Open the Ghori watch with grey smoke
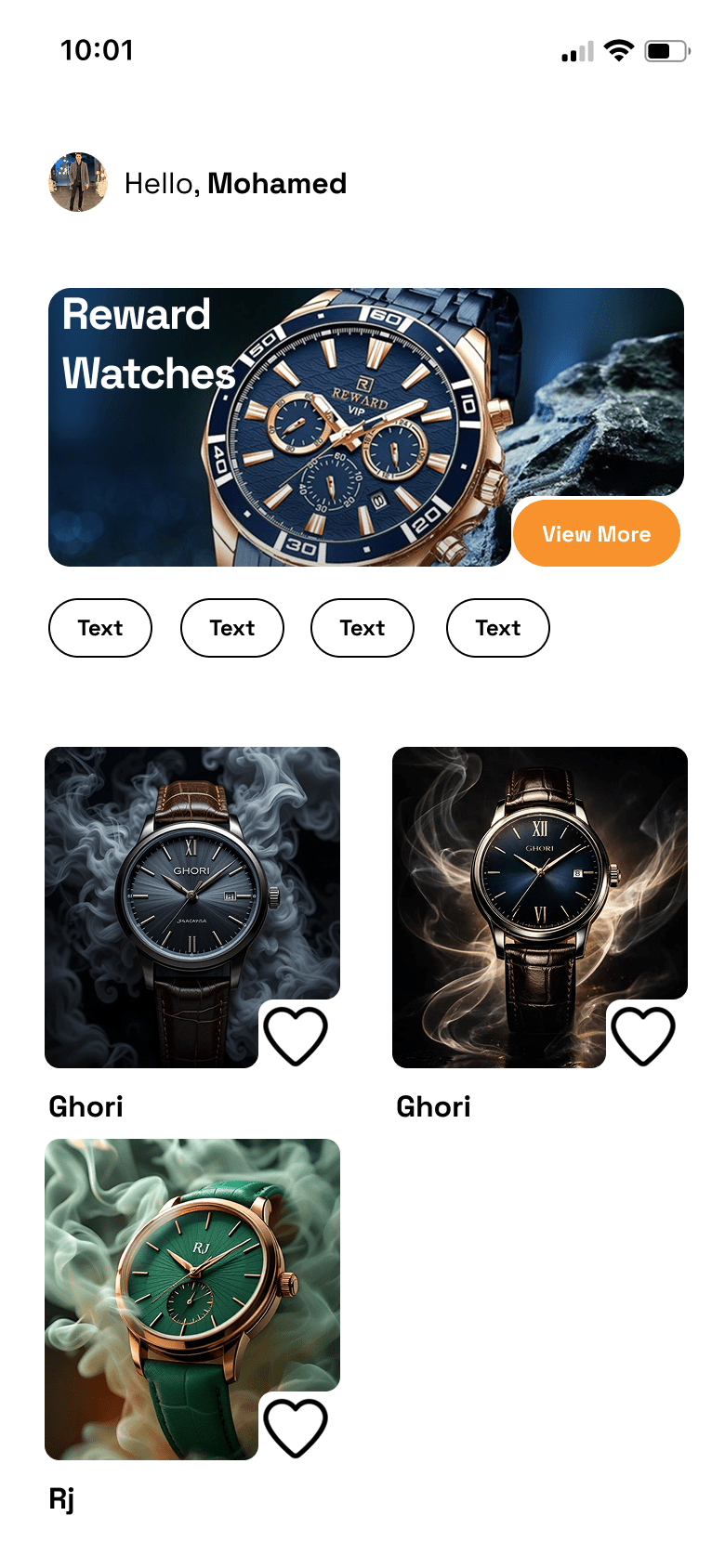The height and width of the screenshot is (1568, 725). (x=177, y=892)
